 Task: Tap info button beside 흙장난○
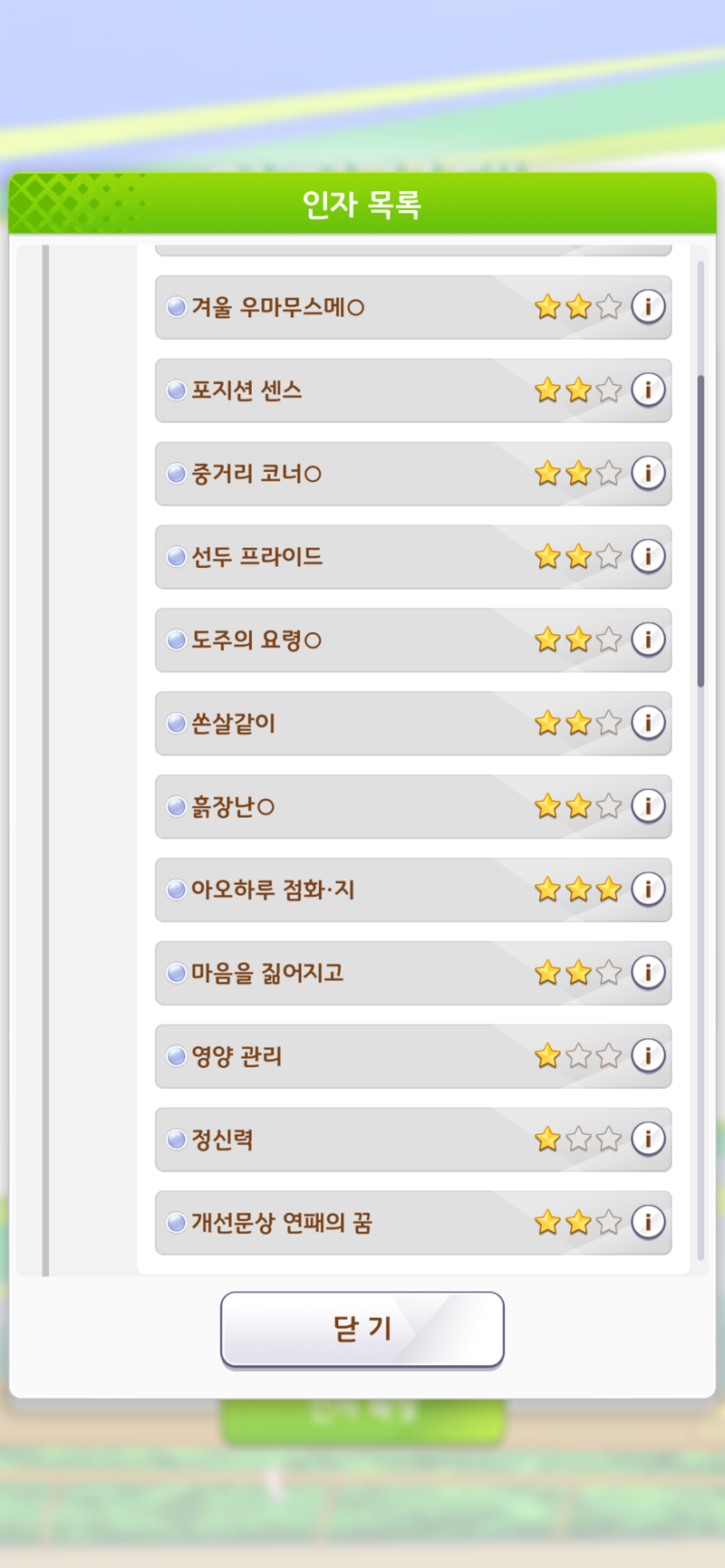[x=648, y=806]
